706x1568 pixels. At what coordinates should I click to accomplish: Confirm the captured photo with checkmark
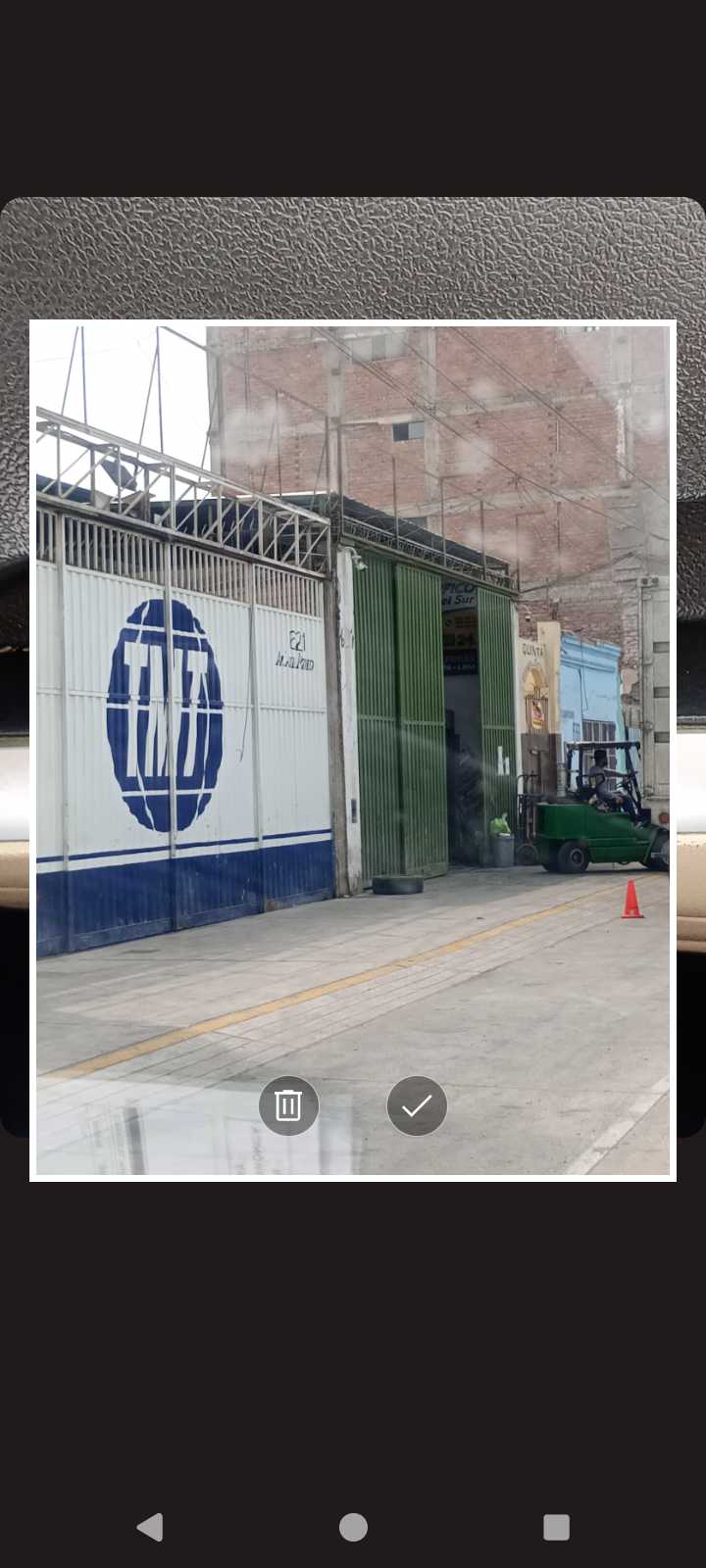[417, 1105]
